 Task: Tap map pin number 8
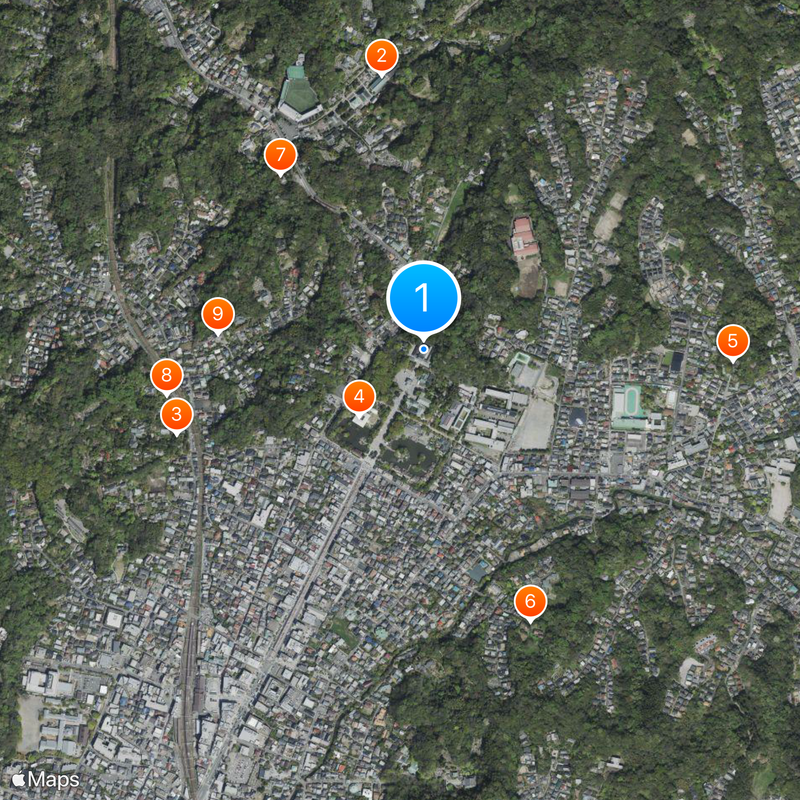[167, 376]
